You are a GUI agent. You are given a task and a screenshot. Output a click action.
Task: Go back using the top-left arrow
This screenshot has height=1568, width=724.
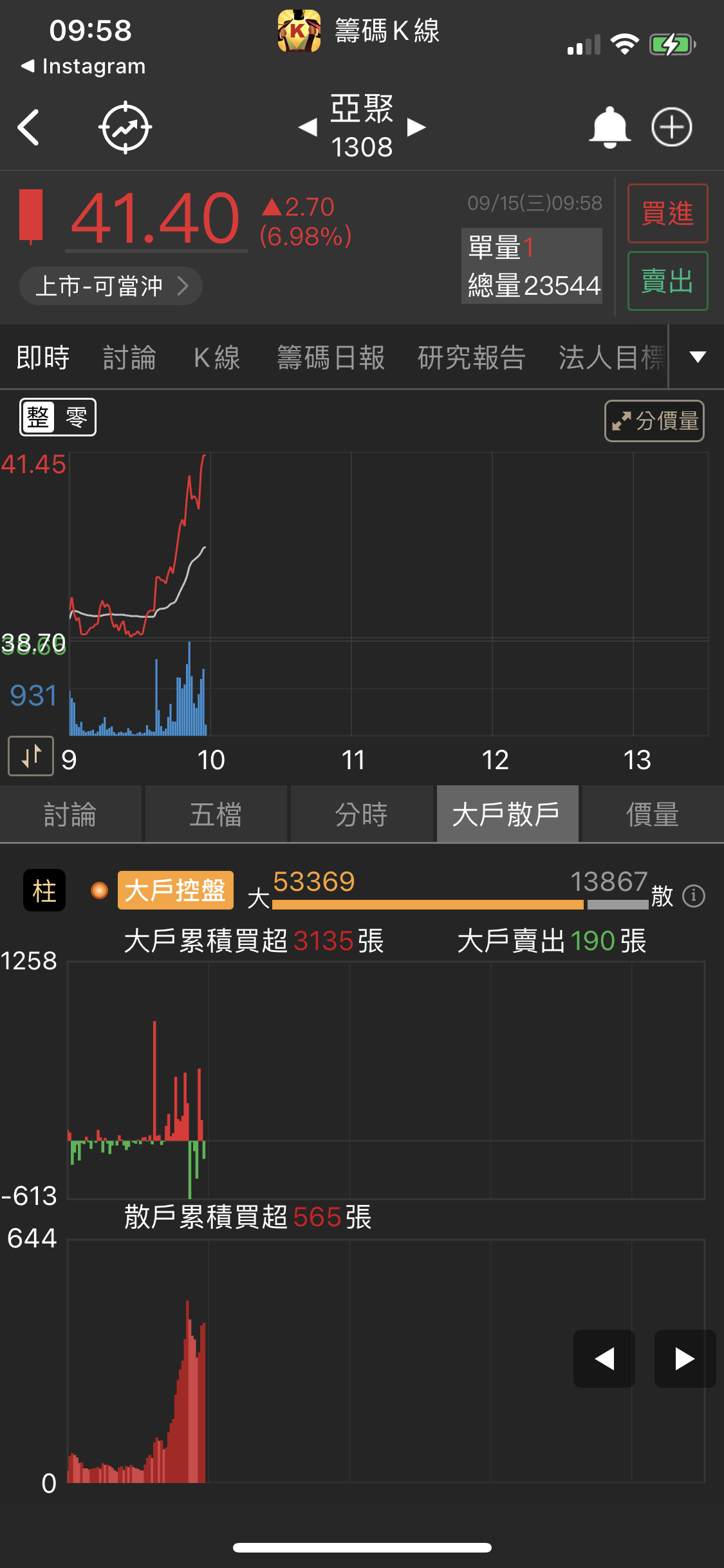pyautogui.click(x=29, y=127)
